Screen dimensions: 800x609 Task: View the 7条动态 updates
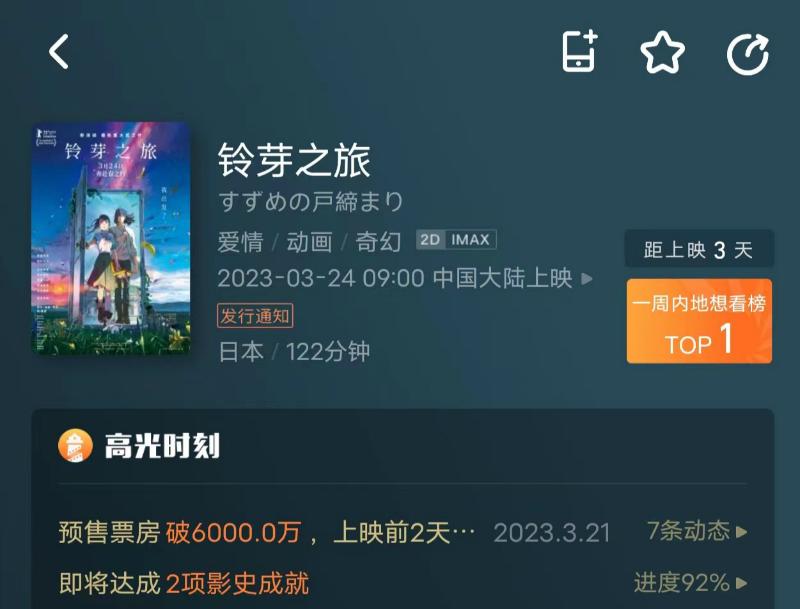click(x=696, y=531)
